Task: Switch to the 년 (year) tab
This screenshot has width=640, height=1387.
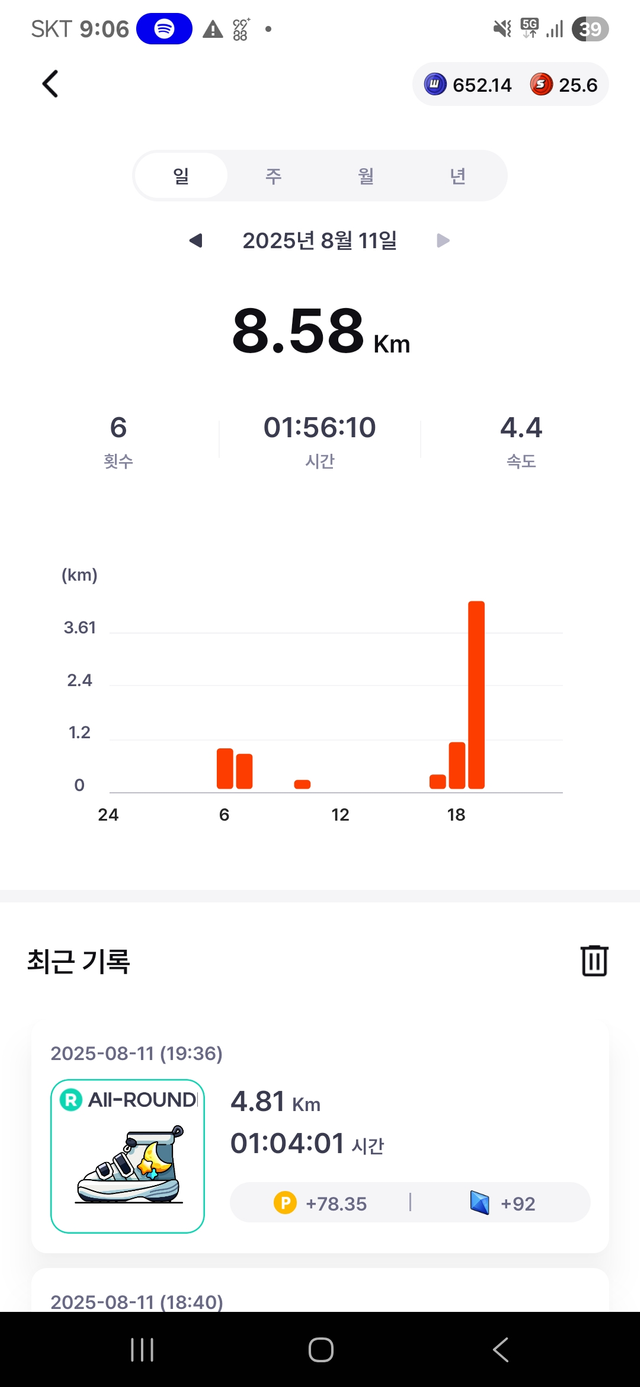Action: click(x=457, y=176)
